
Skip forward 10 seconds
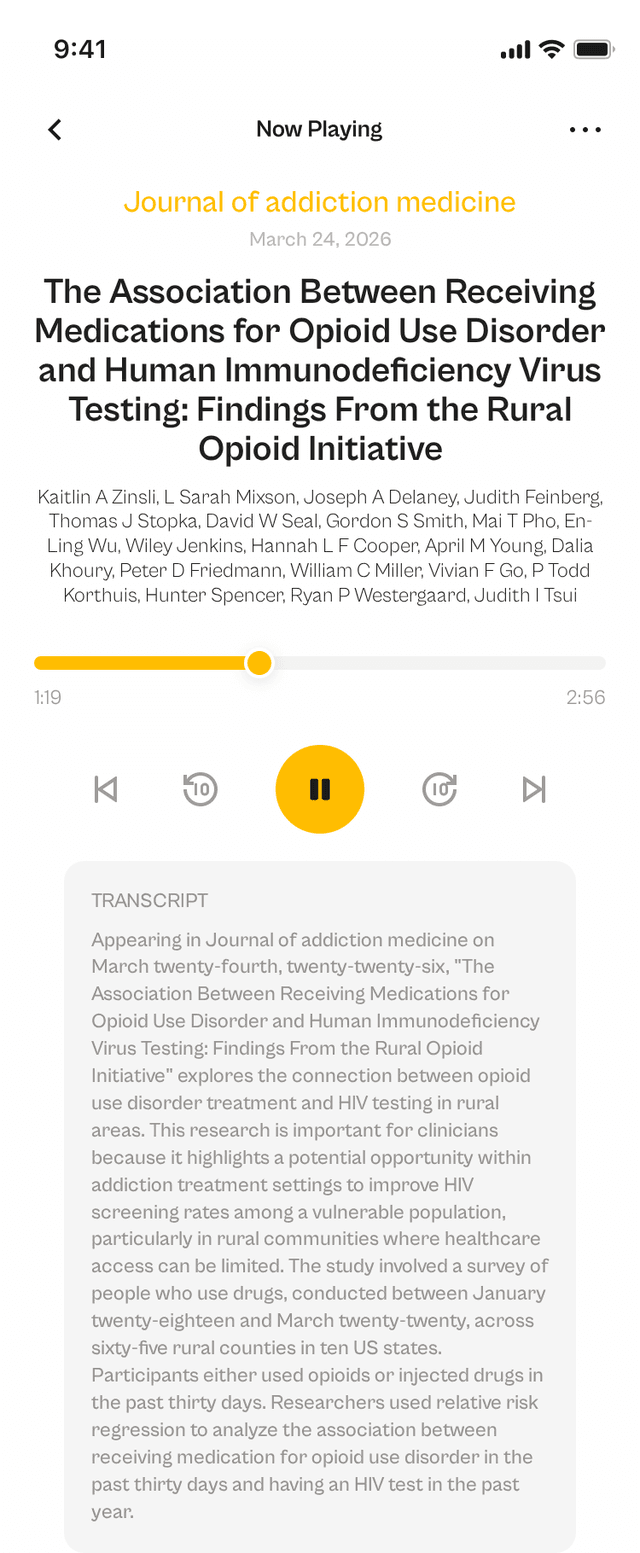(439, 789)
